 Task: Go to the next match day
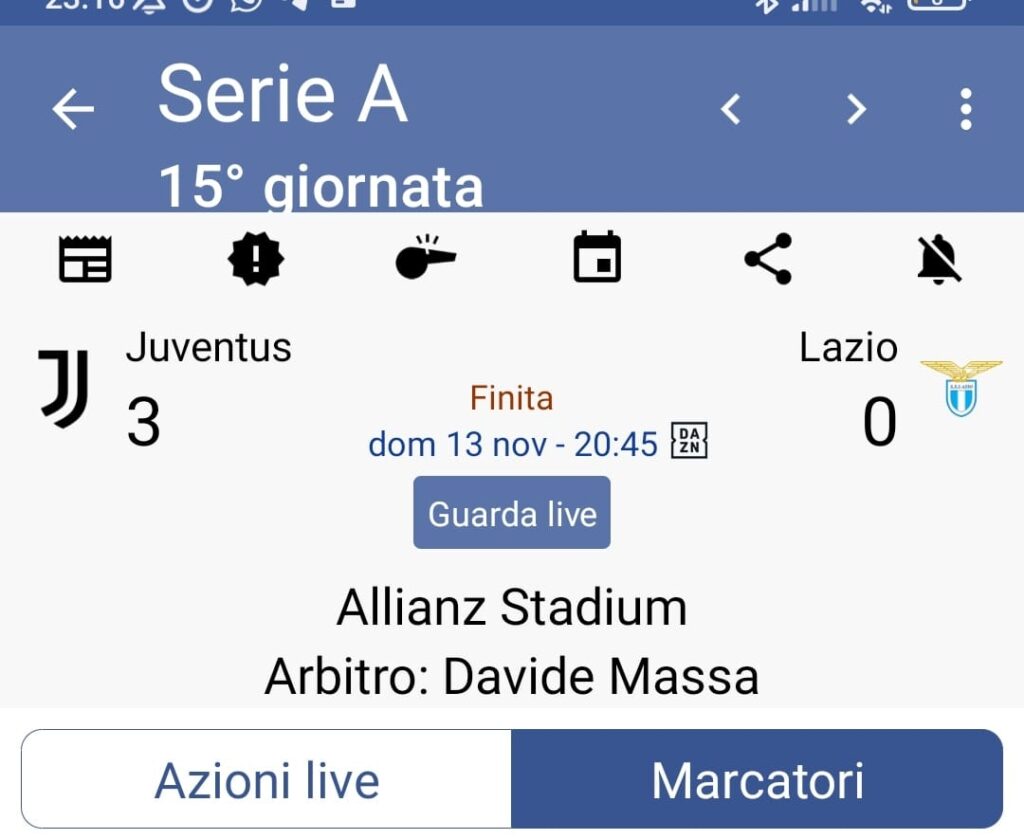856,109
